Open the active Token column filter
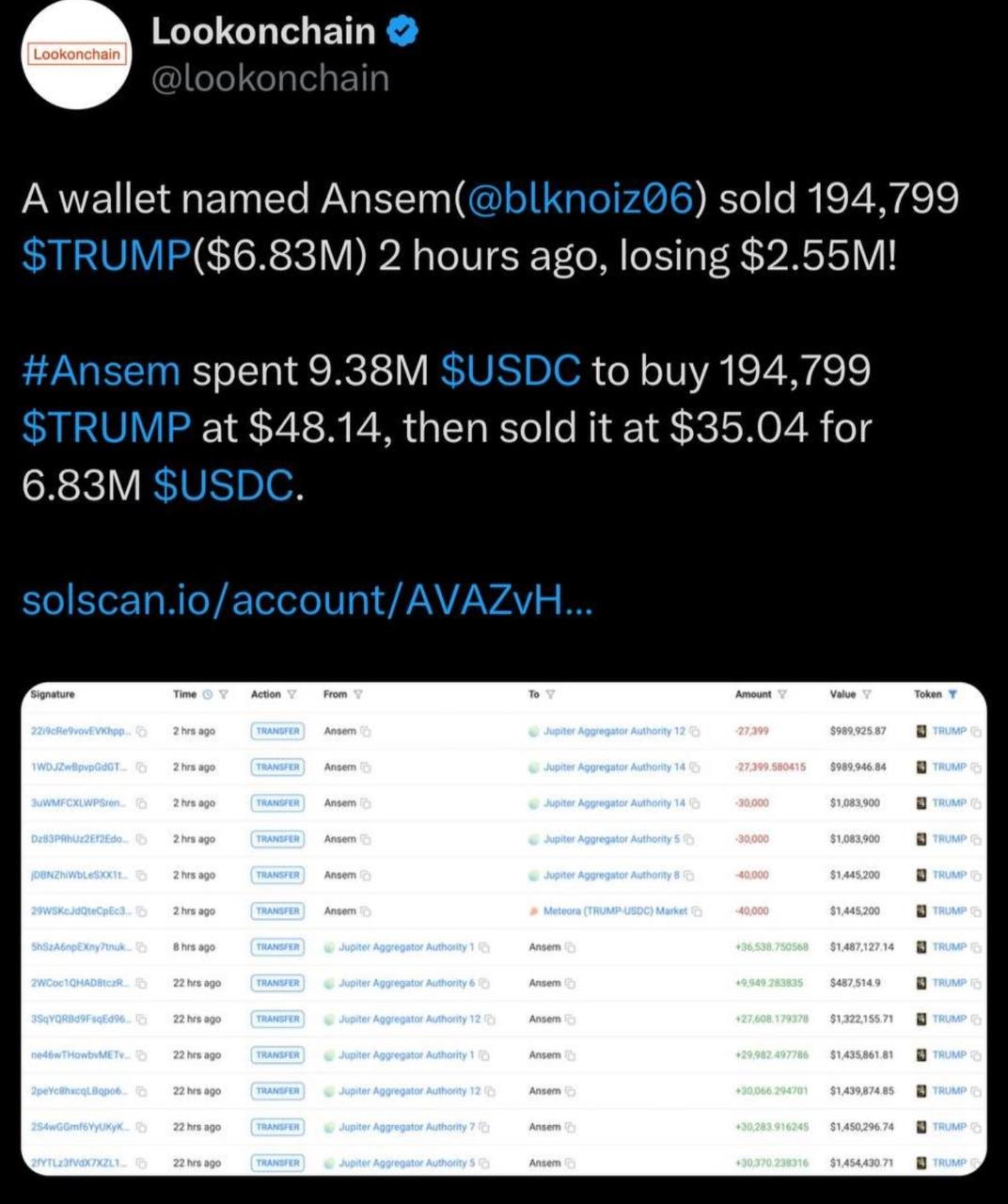Viewport: 1008px width, 1204px height. pyautogui.click(x=953, y=694)
